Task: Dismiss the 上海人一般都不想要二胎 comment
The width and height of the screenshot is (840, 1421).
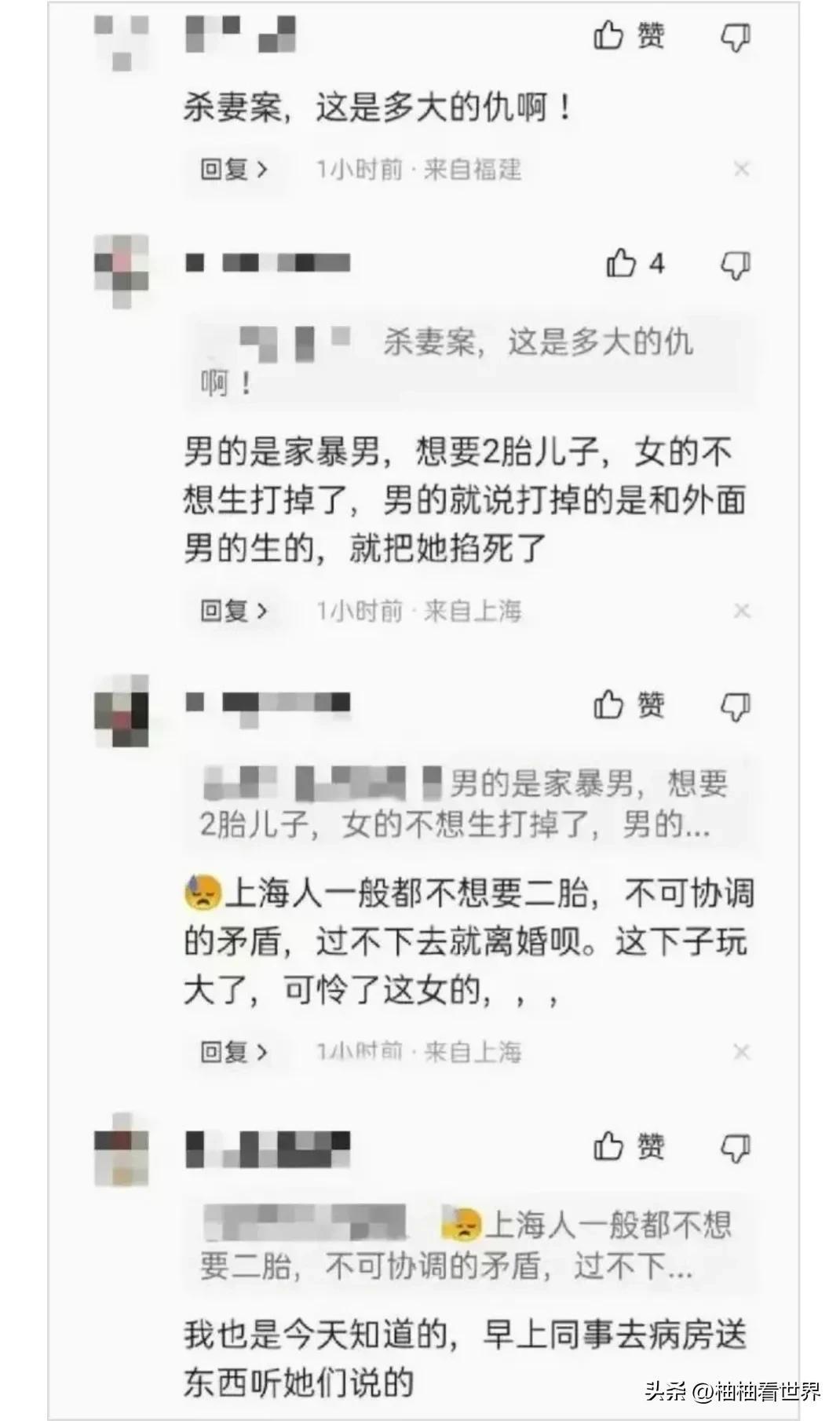Action: coord(741,1051)
